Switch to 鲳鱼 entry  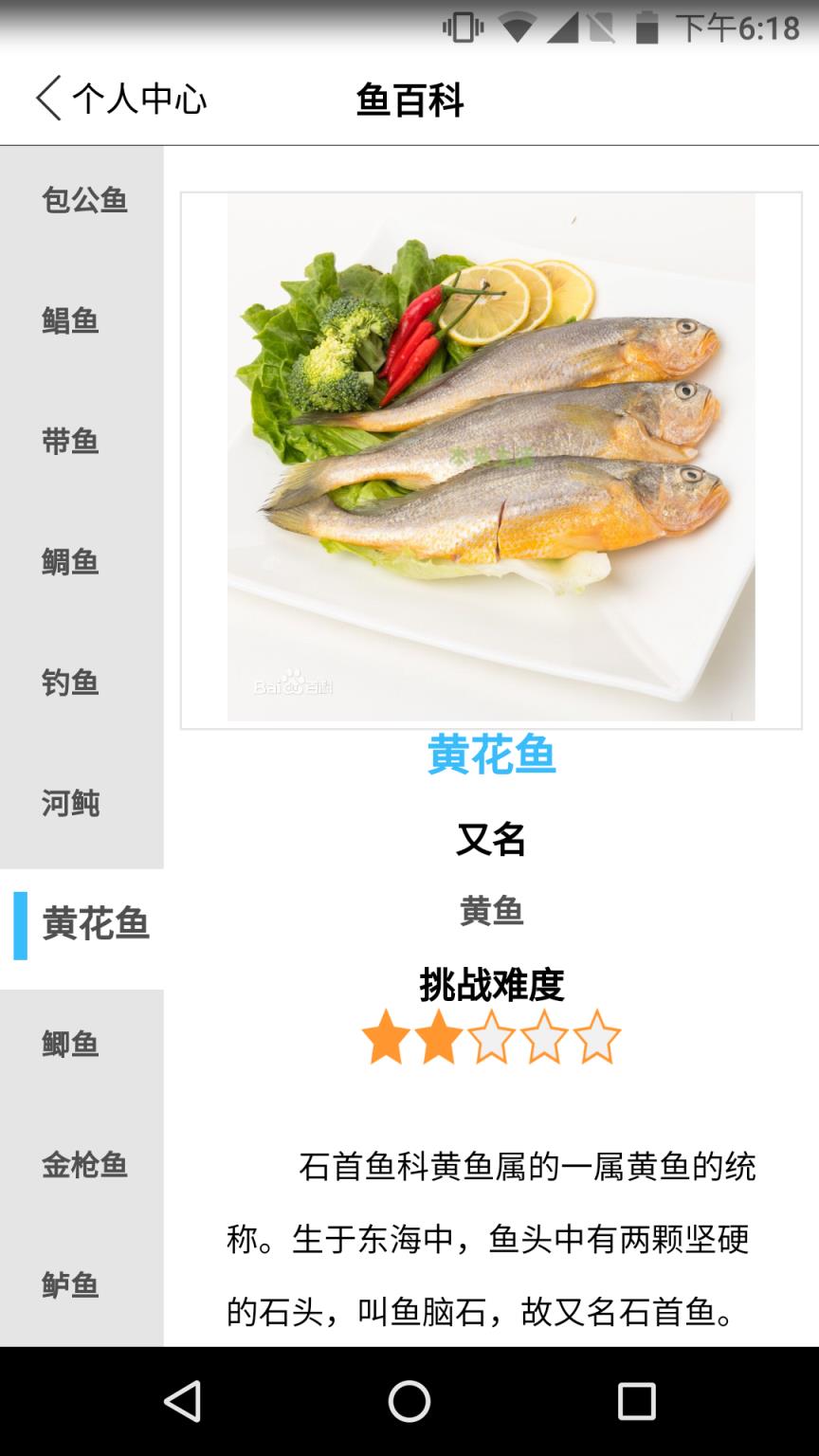point(70,321)
